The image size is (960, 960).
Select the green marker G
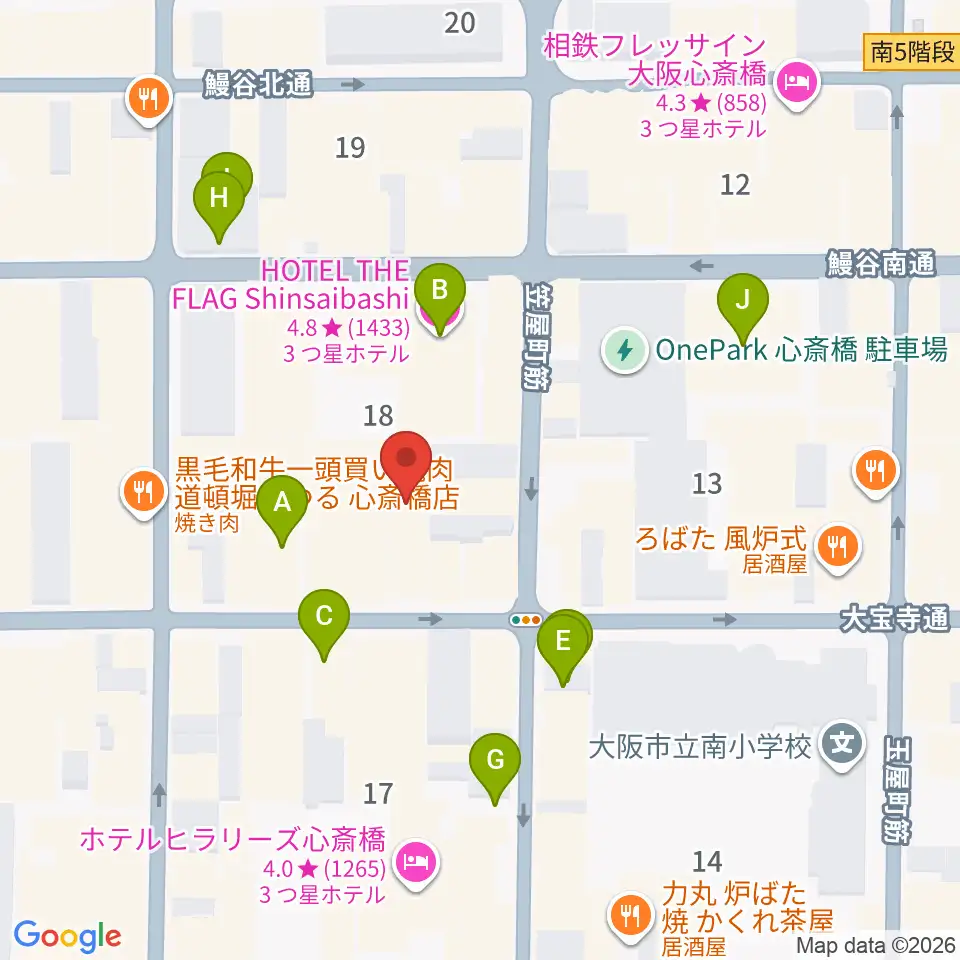pos(495,767)
